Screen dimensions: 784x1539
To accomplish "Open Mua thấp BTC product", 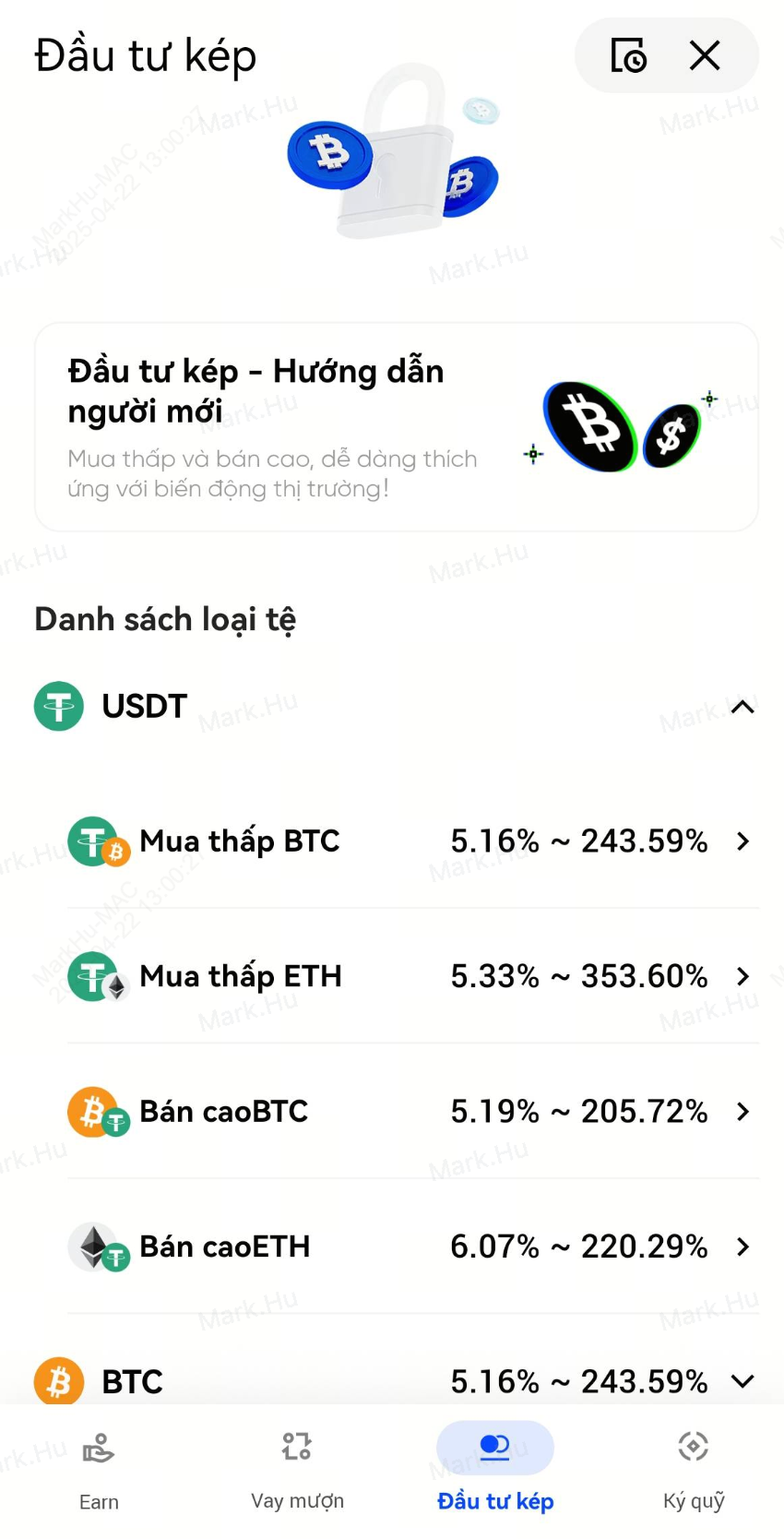I will click(412, 841).
